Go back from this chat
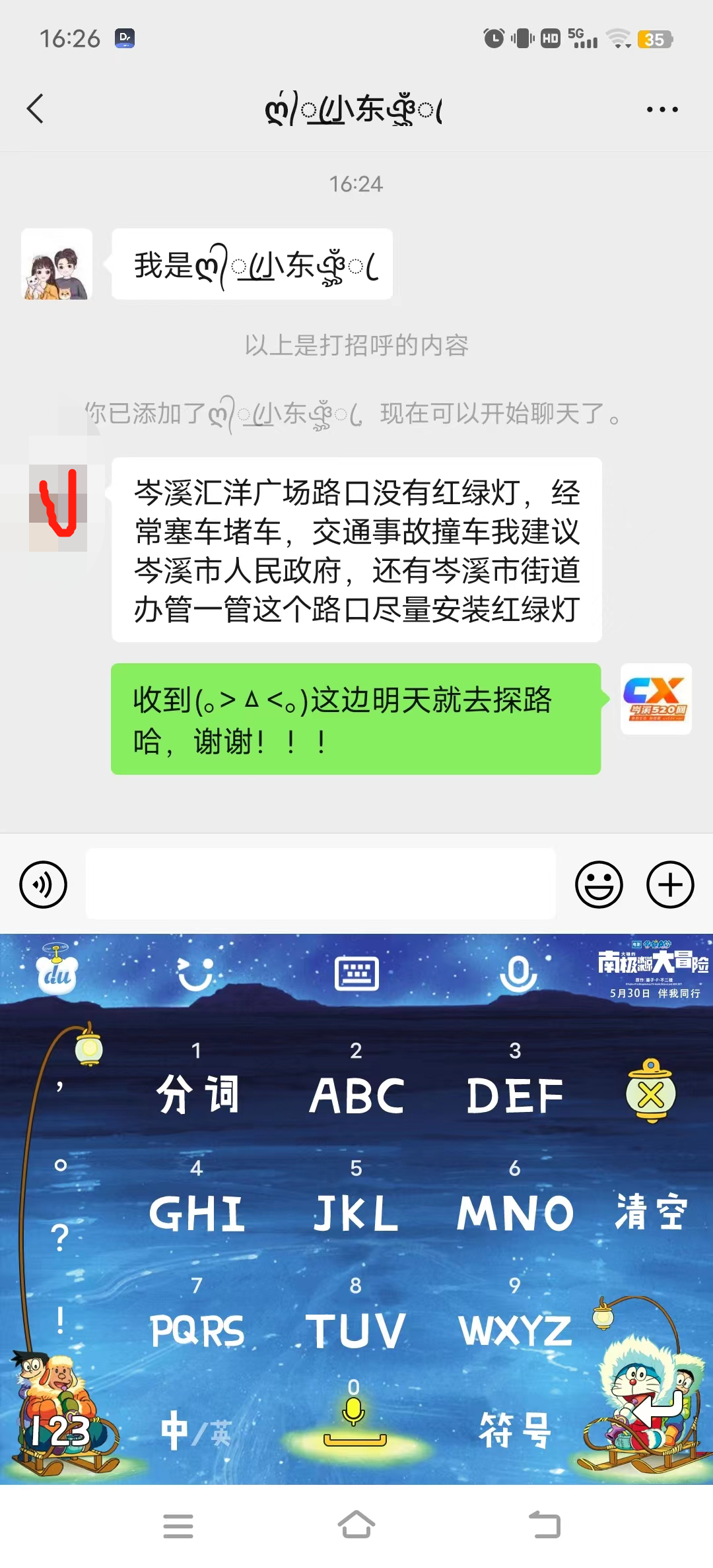The height and width of the screenshot is (1568, 713). [x=36, y=109]
